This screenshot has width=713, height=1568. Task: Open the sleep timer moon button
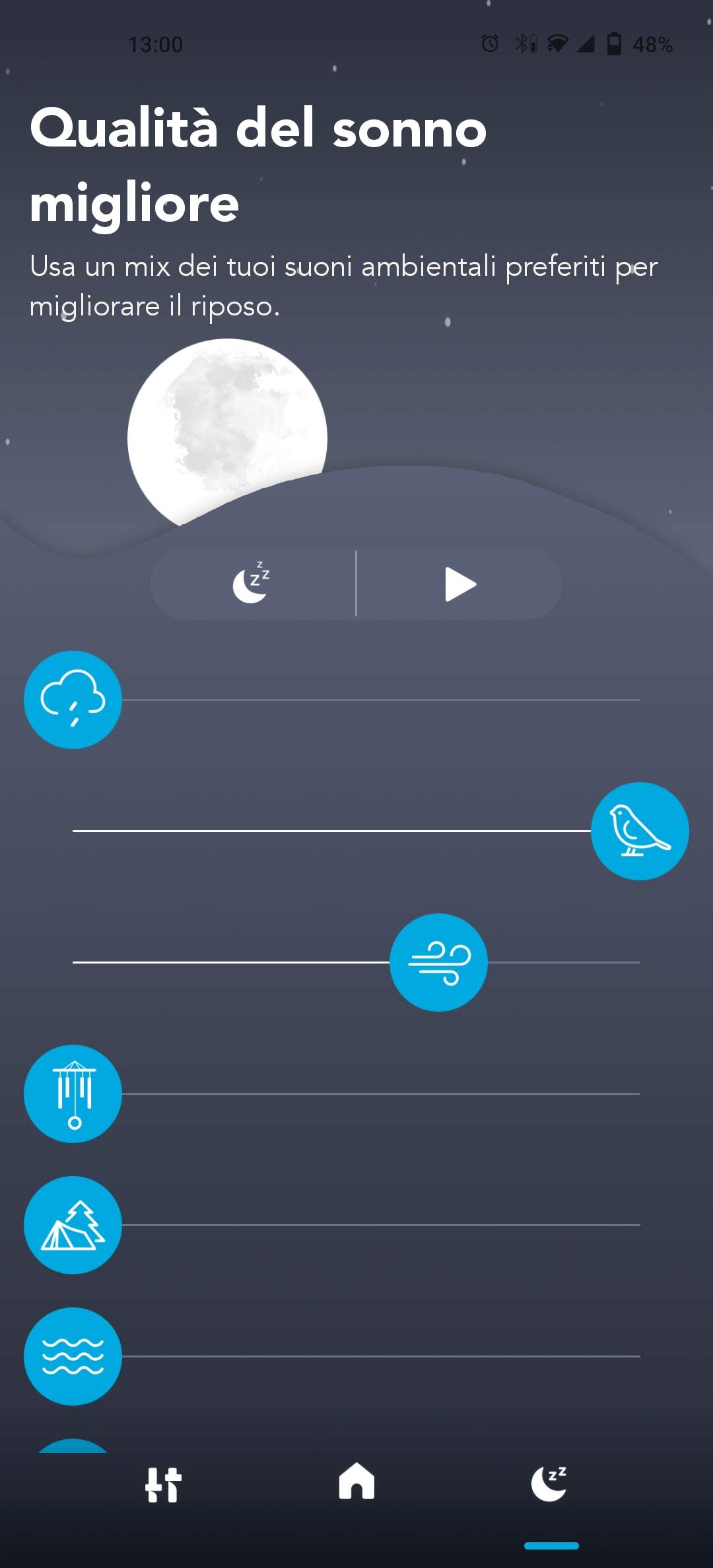pyautogui.click(x=252, y=583)
